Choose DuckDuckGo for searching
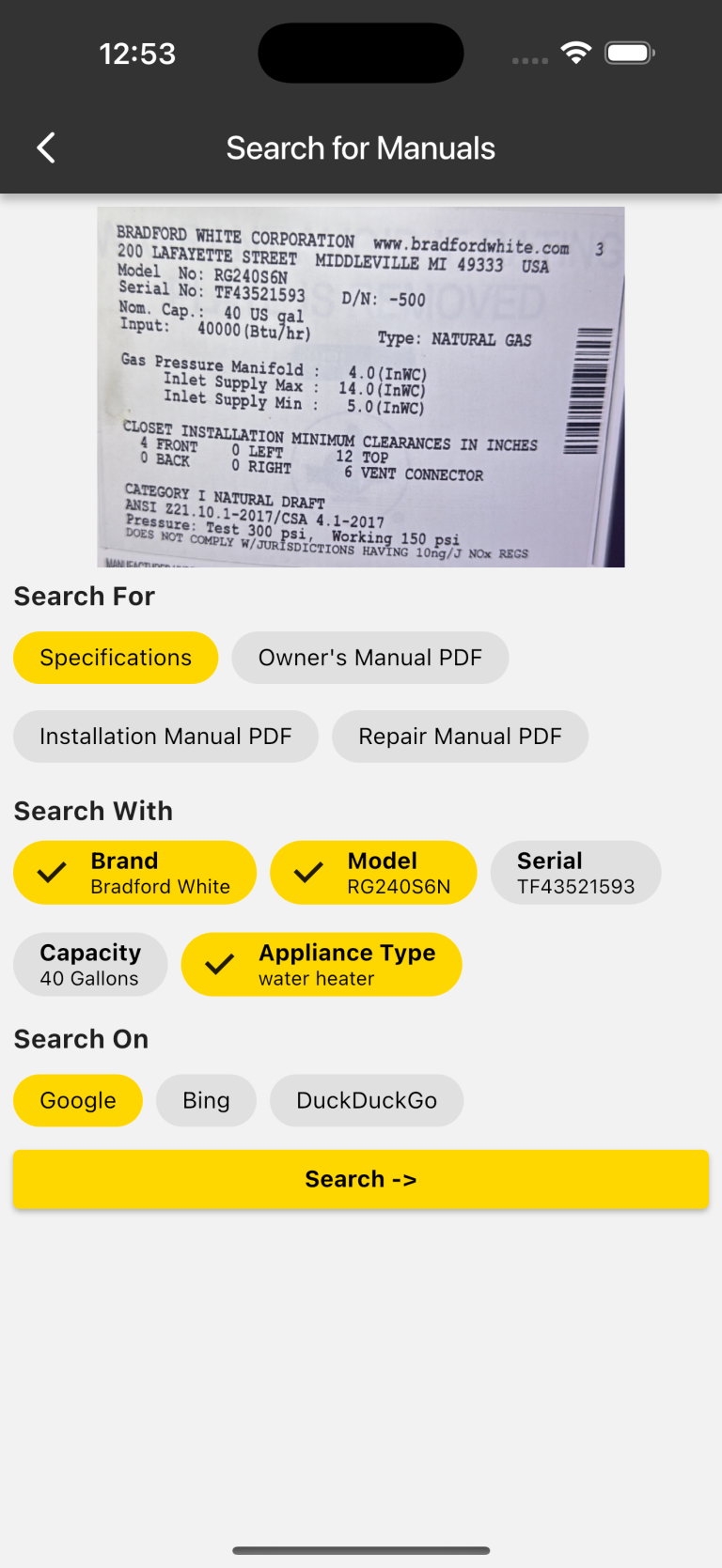The width and height of the screenshot is (722, 1568). (367, 1100)
